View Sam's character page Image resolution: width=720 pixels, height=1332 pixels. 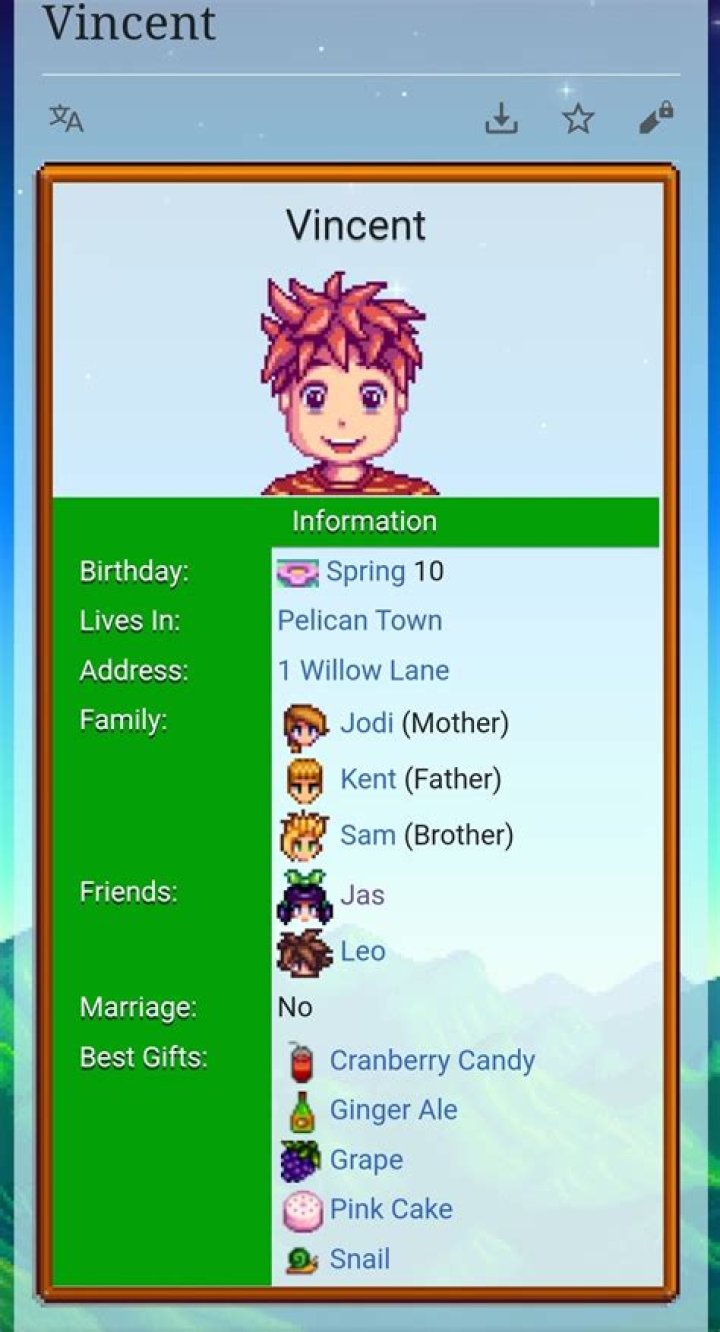click(367, 835)
